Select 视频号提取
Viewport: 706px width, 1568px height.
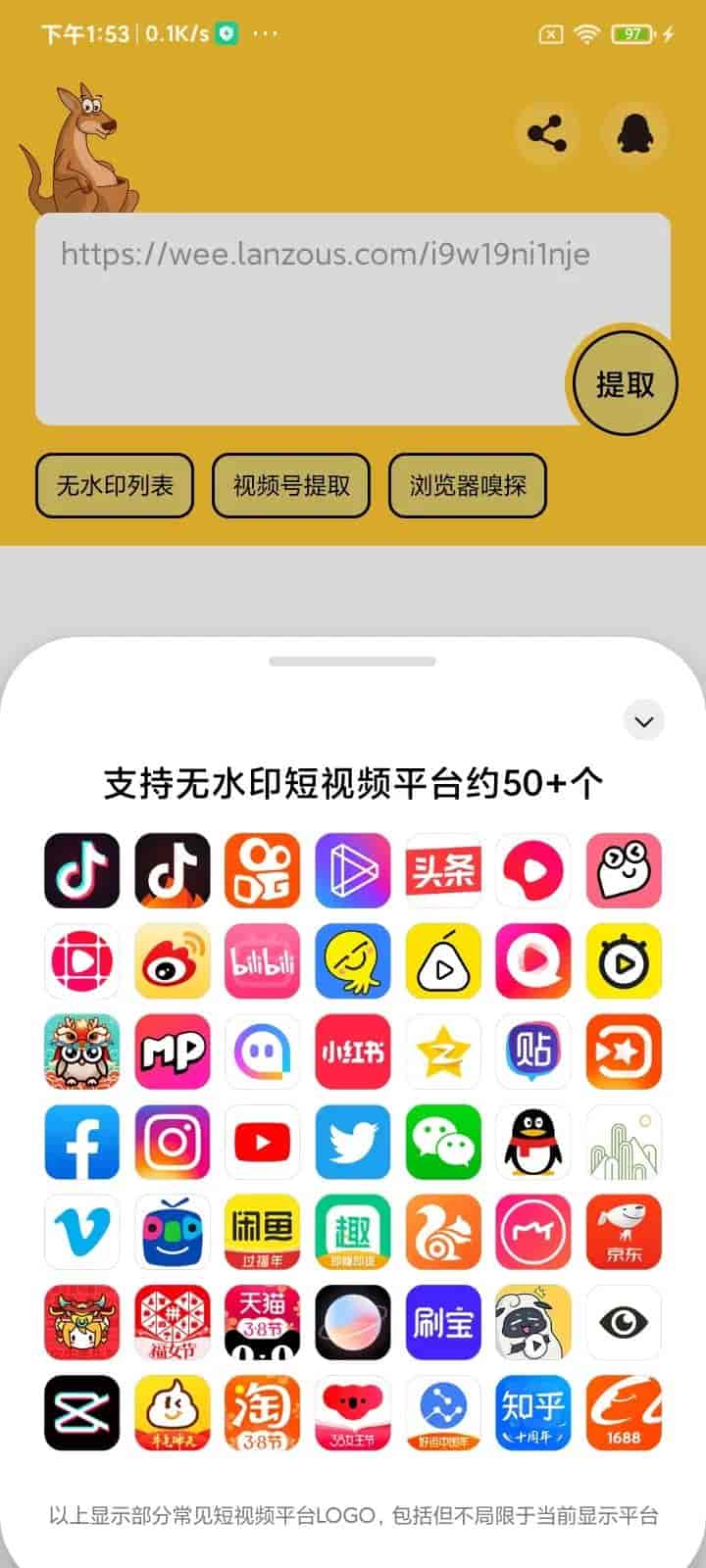tap(291, 485)
